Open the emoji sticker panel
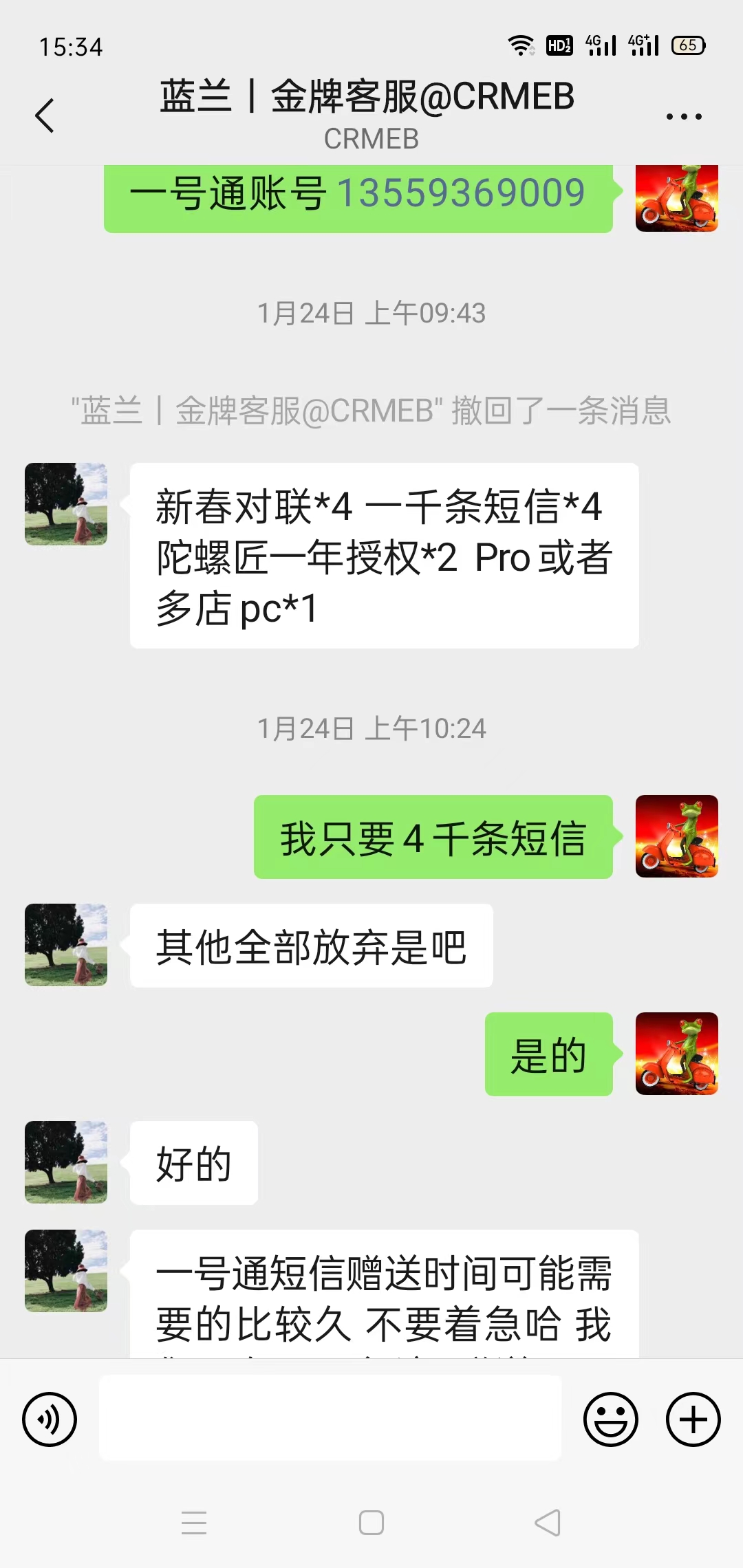The image size is (743, 1568). pos(611,1419)
